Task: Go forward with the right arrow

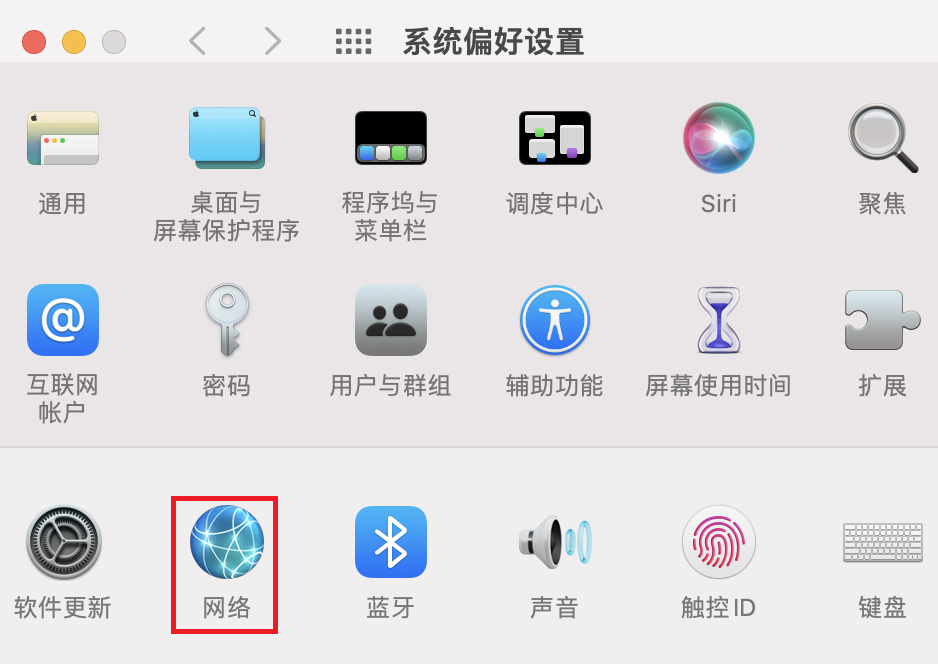Action: click(272, 41)
